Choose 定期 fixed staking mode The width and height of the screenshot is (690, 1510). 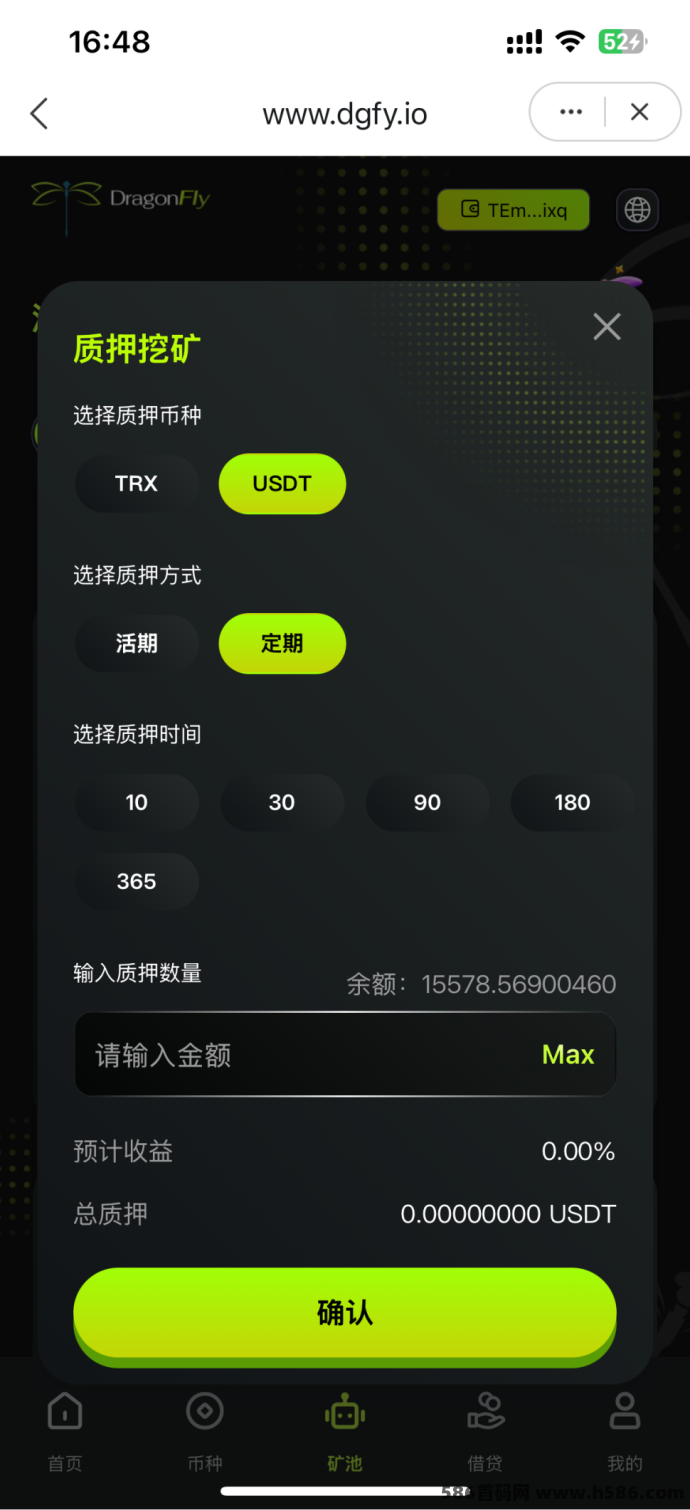tap(282, 644)
